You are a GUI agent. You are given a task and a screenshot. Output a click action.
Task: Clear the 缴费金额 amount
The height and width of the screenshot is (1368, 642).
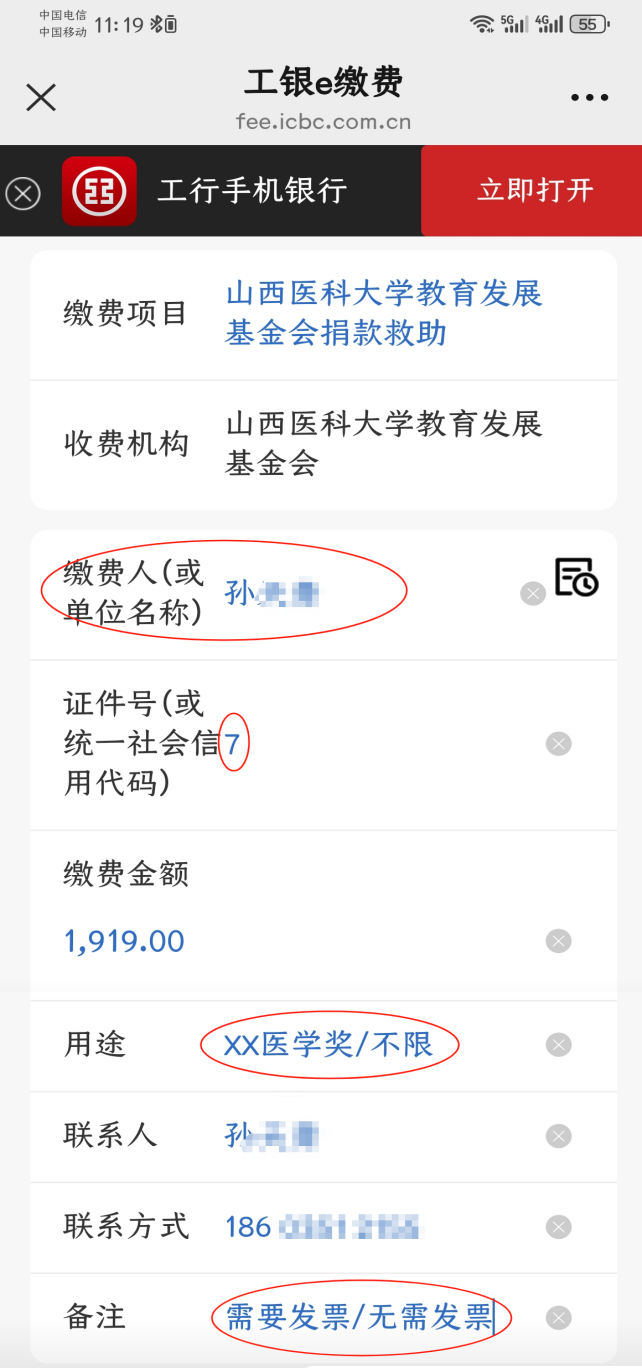(558, 941)
